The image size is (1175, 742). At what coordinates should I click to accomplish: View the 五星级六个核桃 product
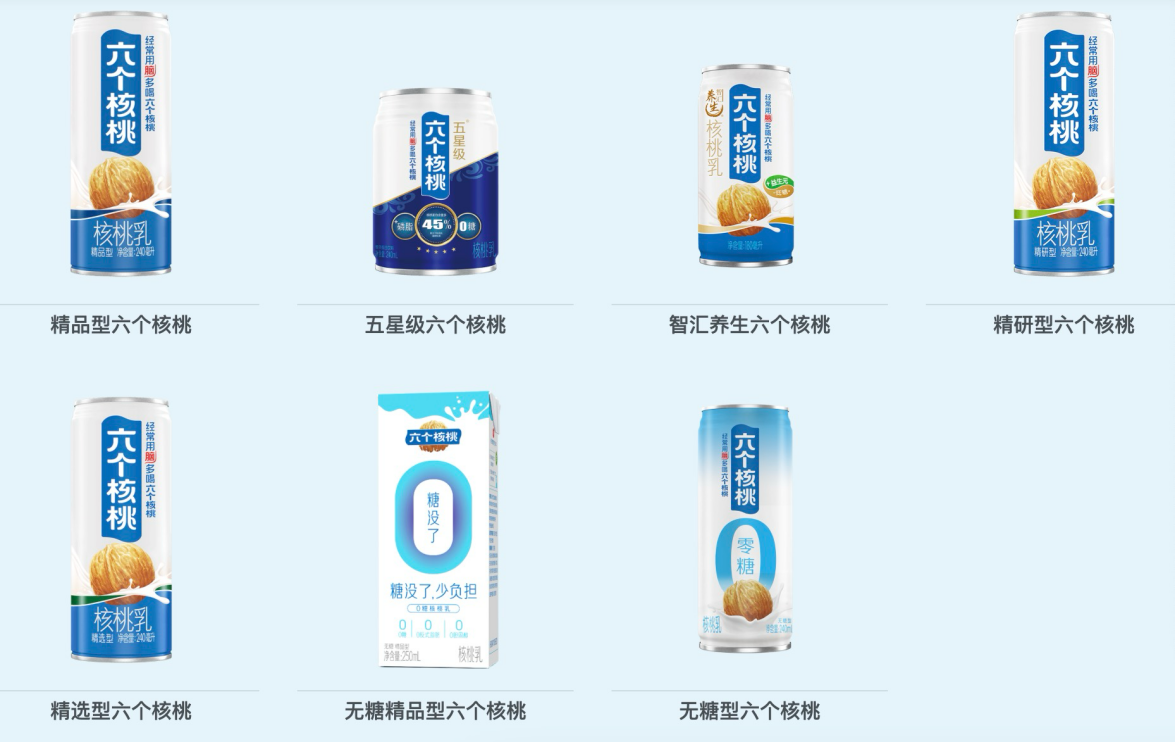point(435,181)
